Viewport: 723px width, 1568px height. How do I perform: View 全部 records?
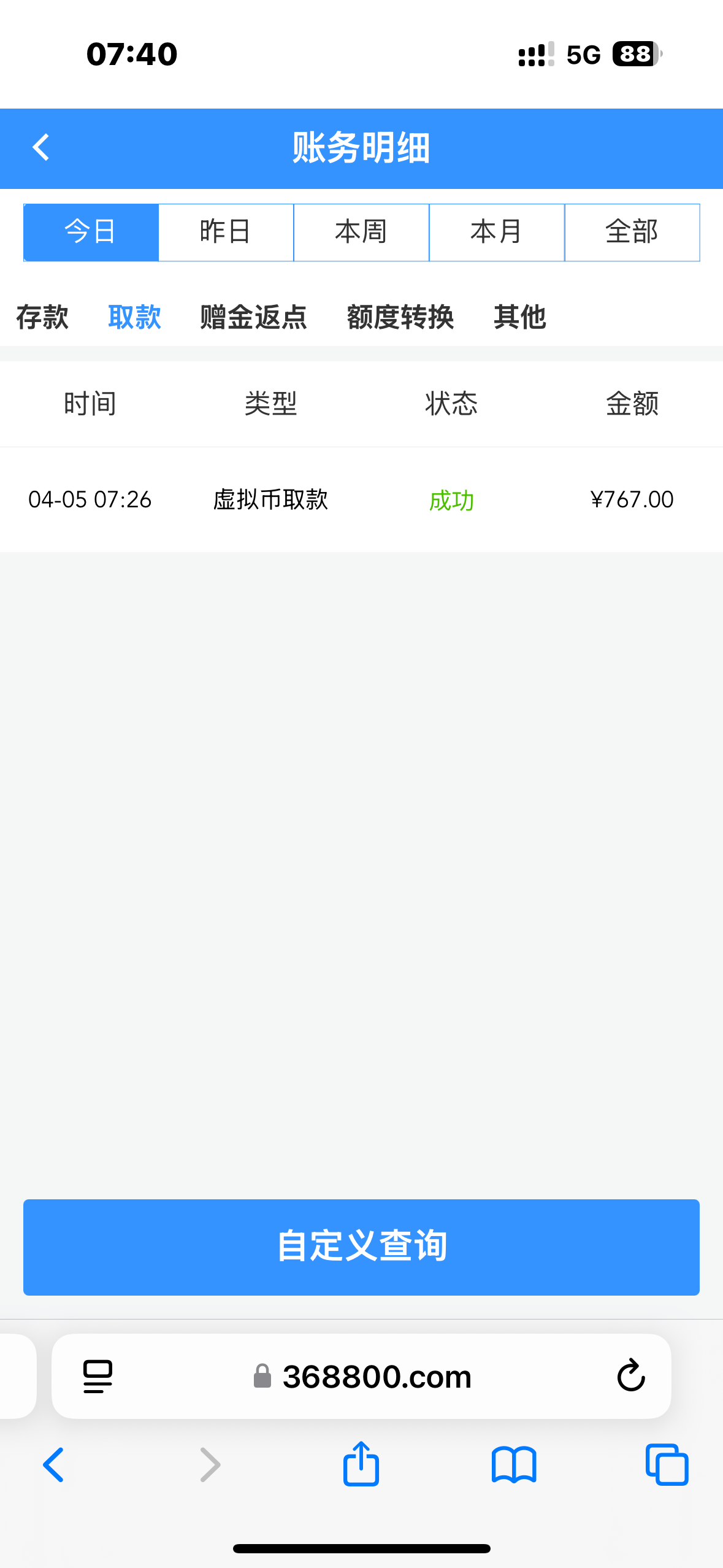click(632, 233)
